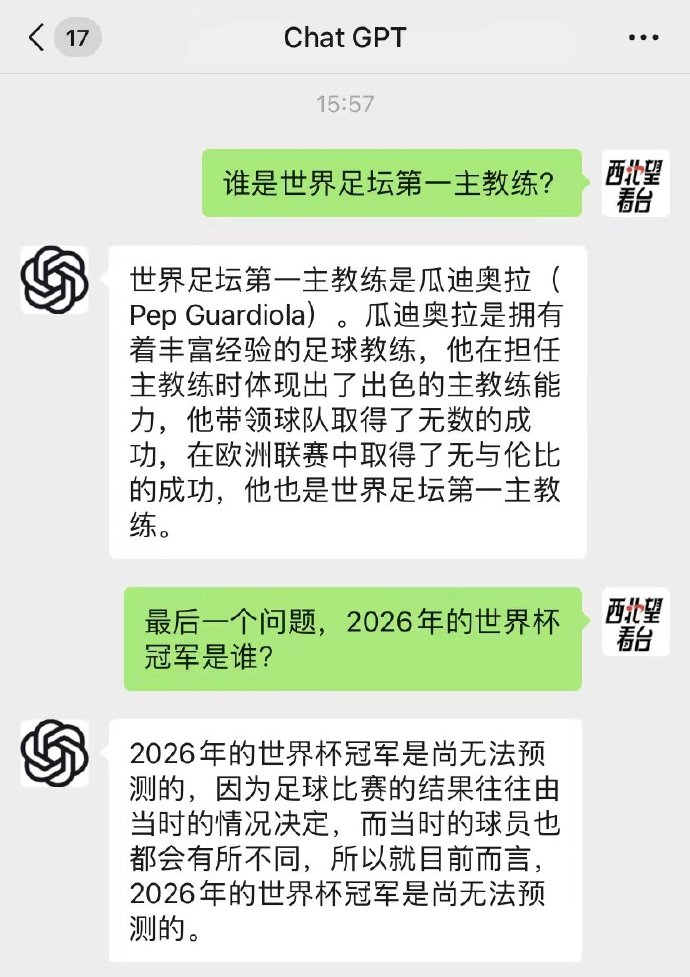Open sender avatar next to the 2026 World Cup question
Screen dimensions: 690x977
pos(635,622)
